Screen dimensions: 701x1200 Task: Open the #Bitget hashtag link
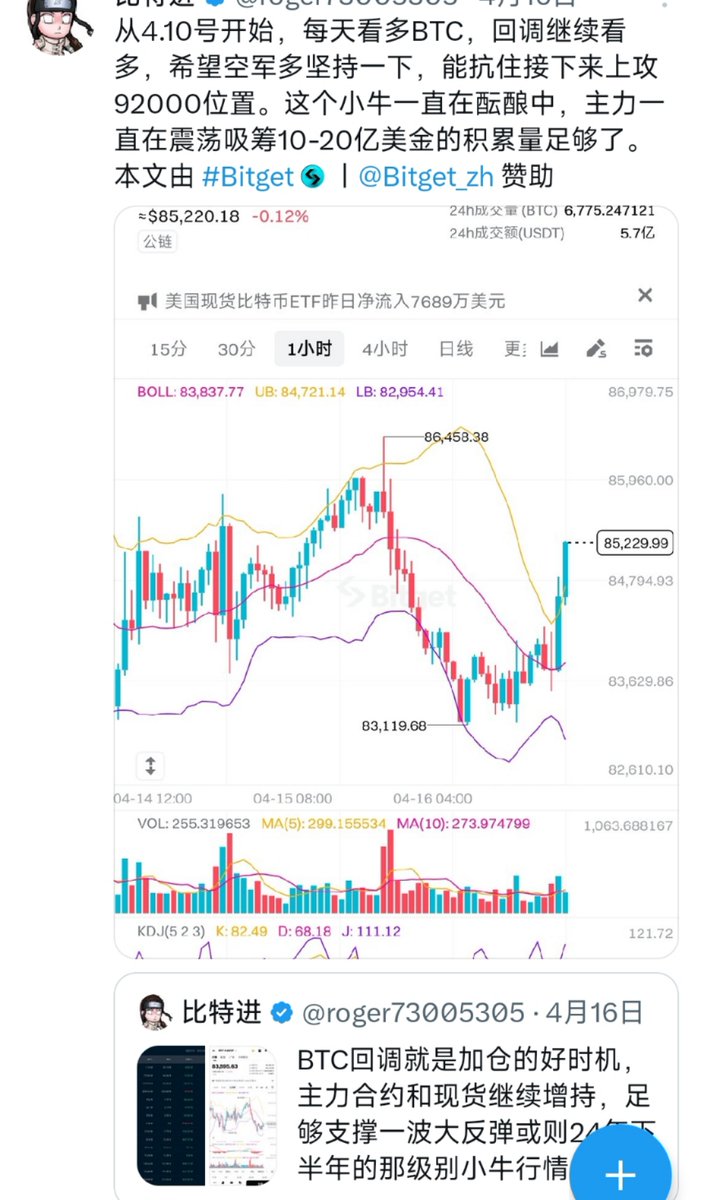[248, 177]
